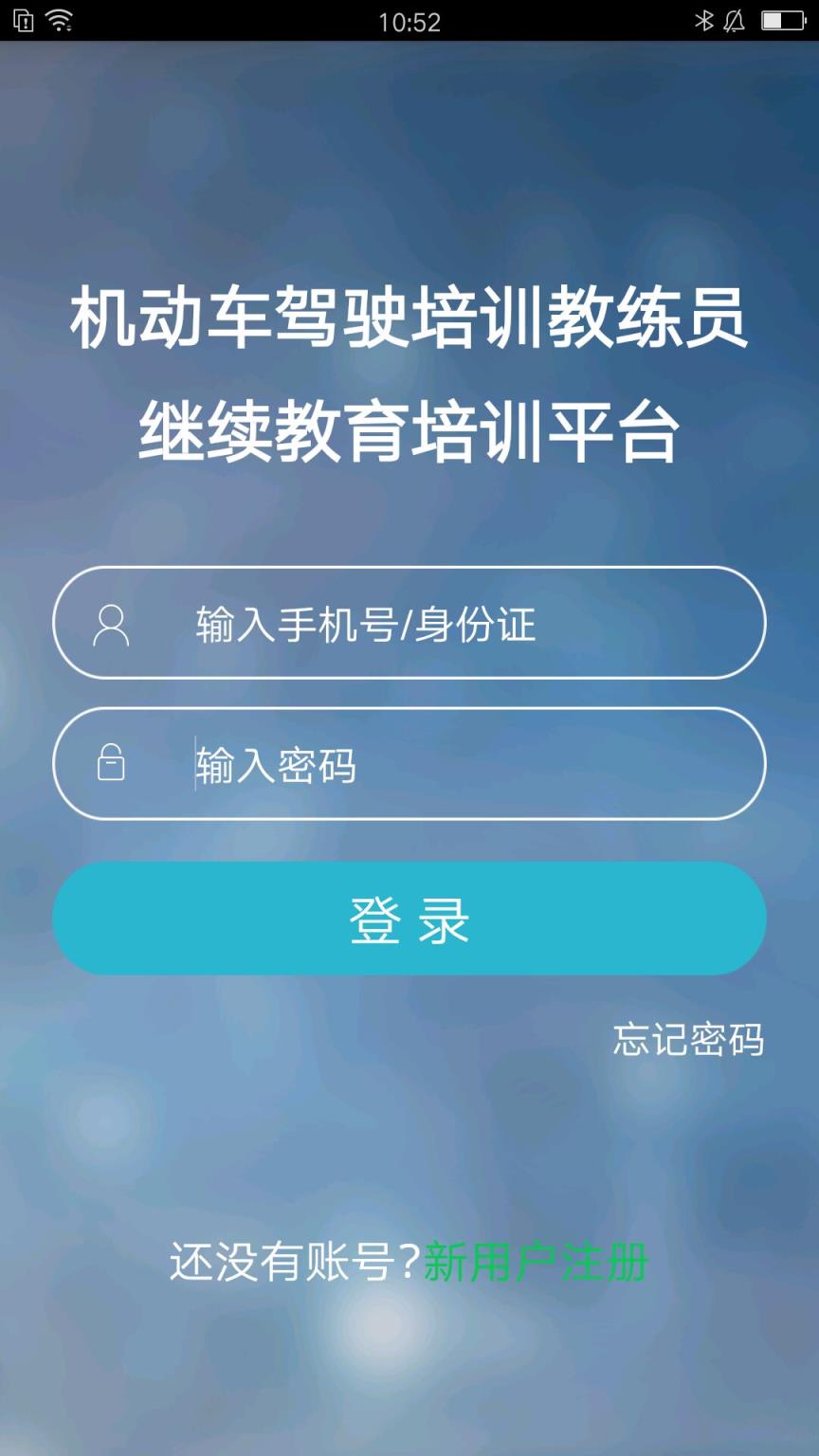The image size is (819, 1456).
Task: Tap the 还没有账号 prompt text
Action: click(294, 1261)
